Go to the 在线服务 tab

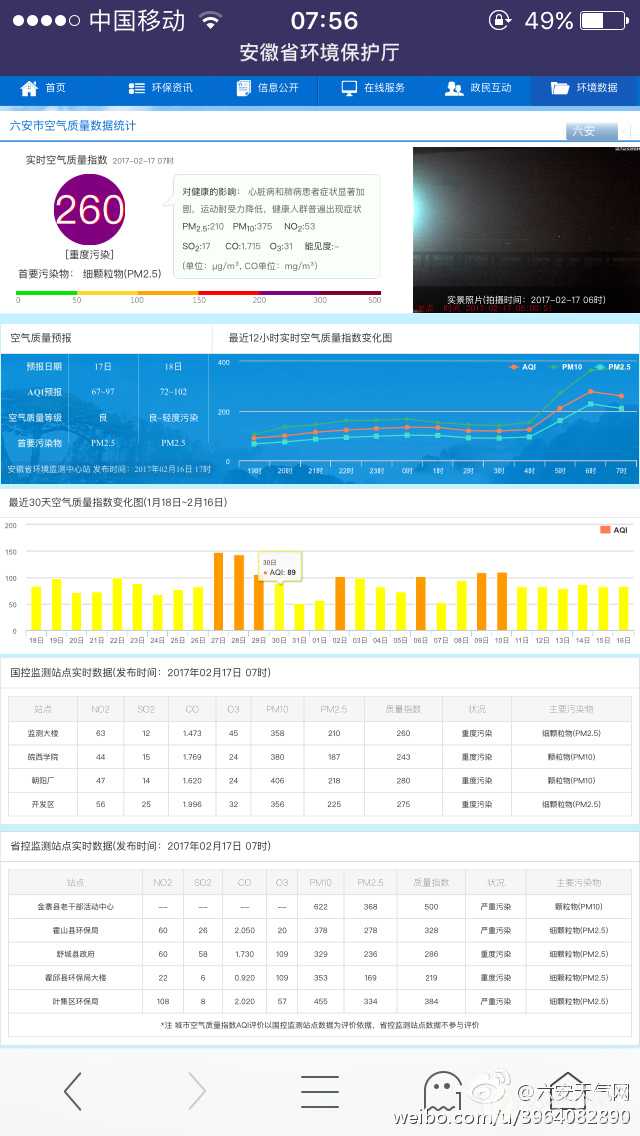[x=373, y=88]
